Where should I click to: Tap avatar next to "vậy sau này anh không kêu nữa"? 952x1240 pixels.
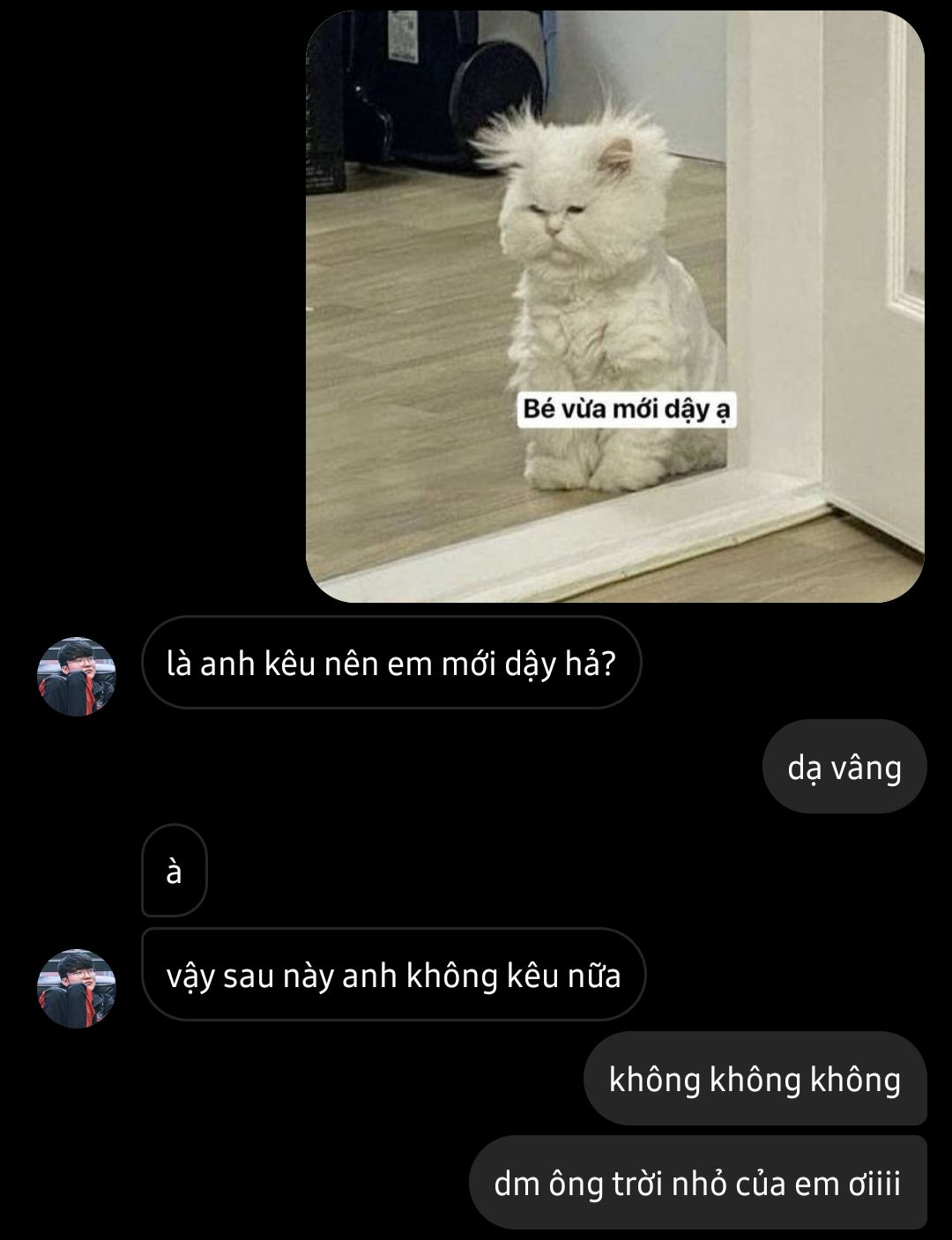pos(77,988)
